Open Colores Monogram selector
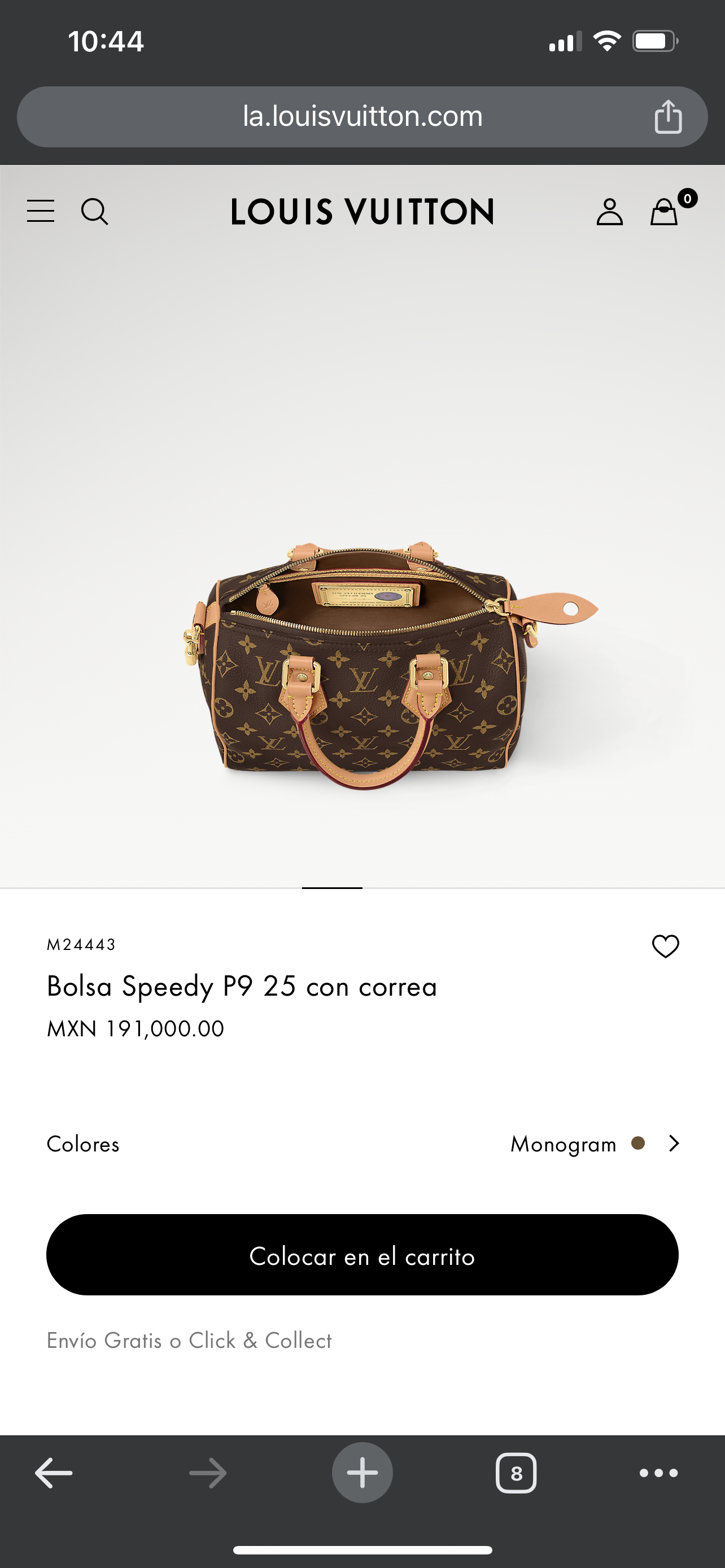Viewport: 725px width, 1568px height. point(594,1144)
